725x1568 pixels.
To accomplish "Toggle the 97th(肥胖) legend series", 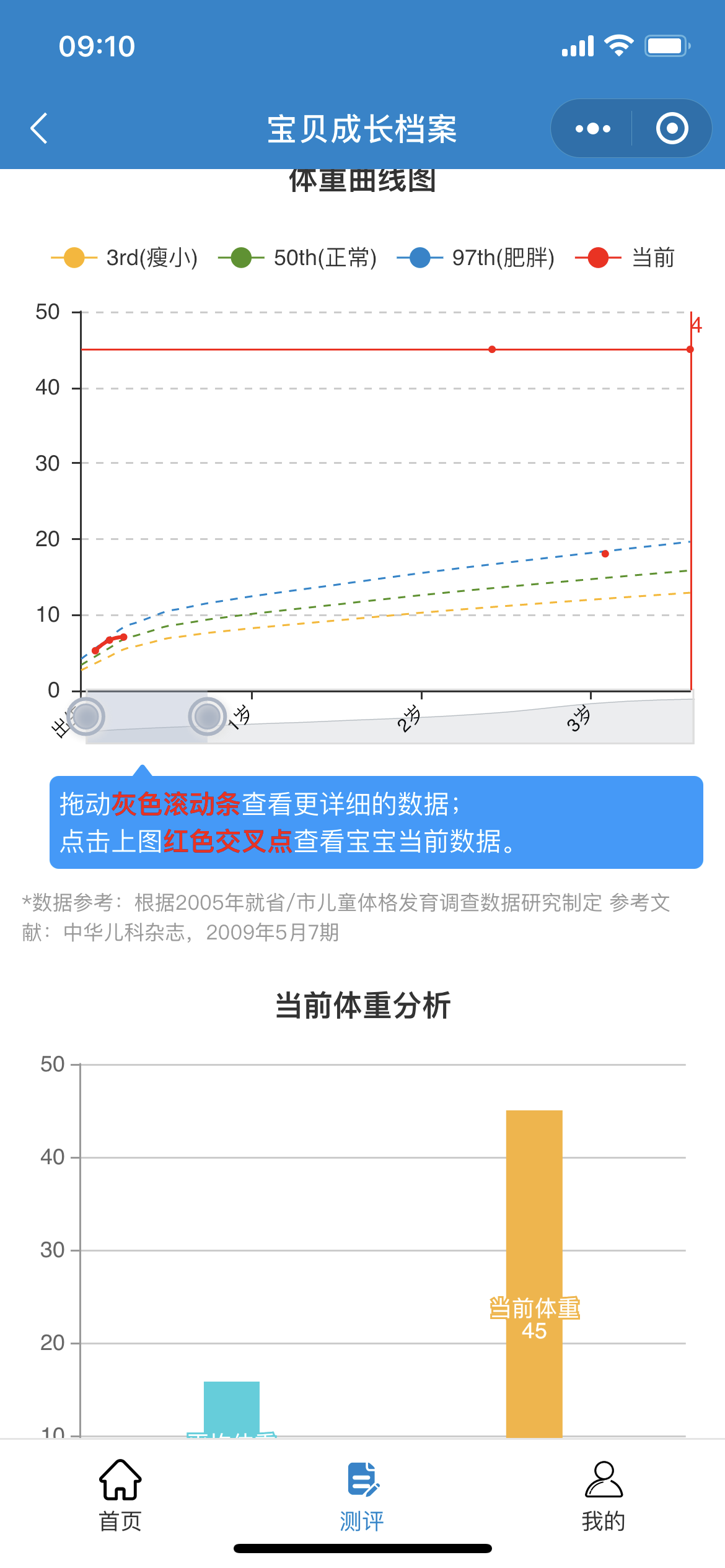I will 476,258.
